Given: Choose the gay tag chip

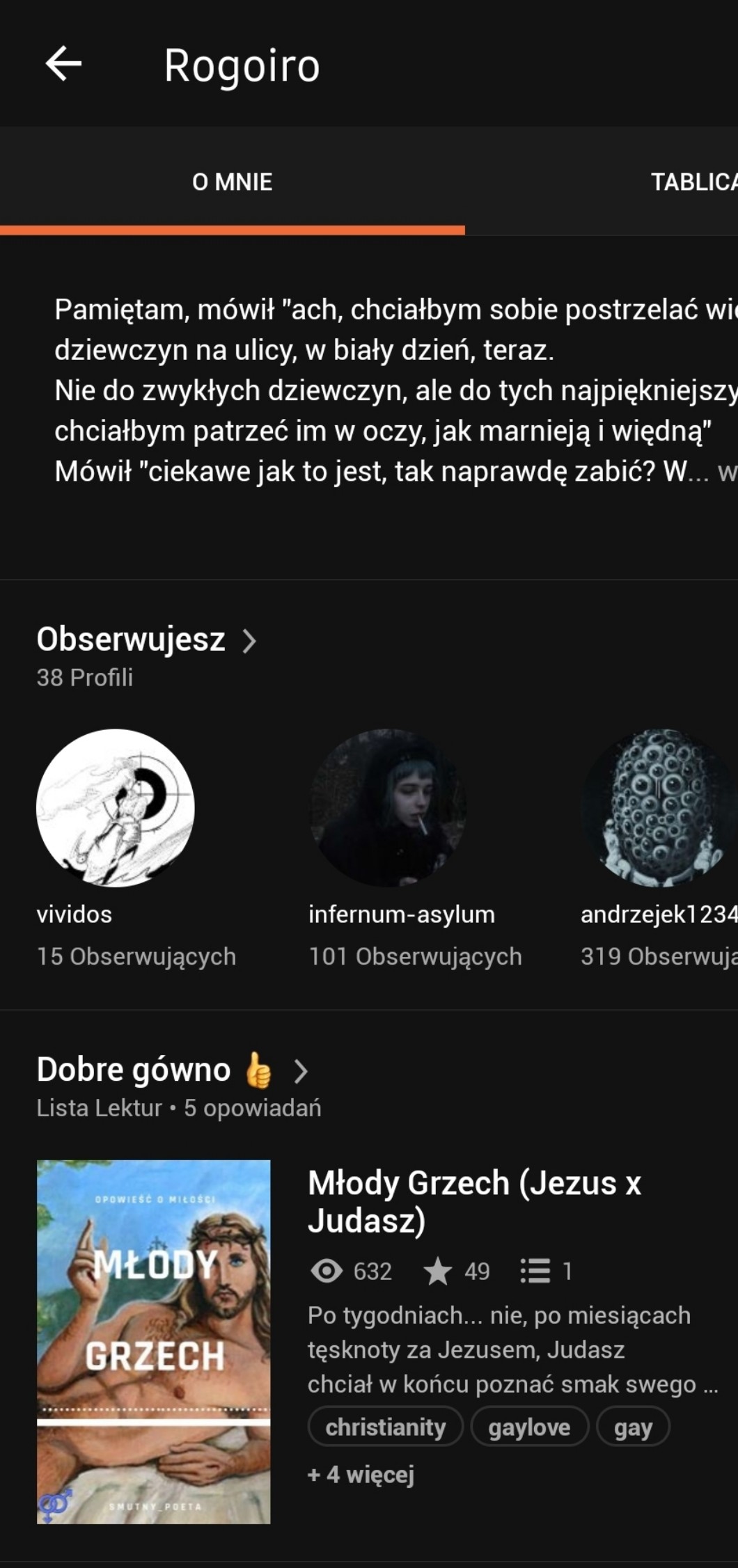Looking at the screenshot, I should coord(633,1427).
